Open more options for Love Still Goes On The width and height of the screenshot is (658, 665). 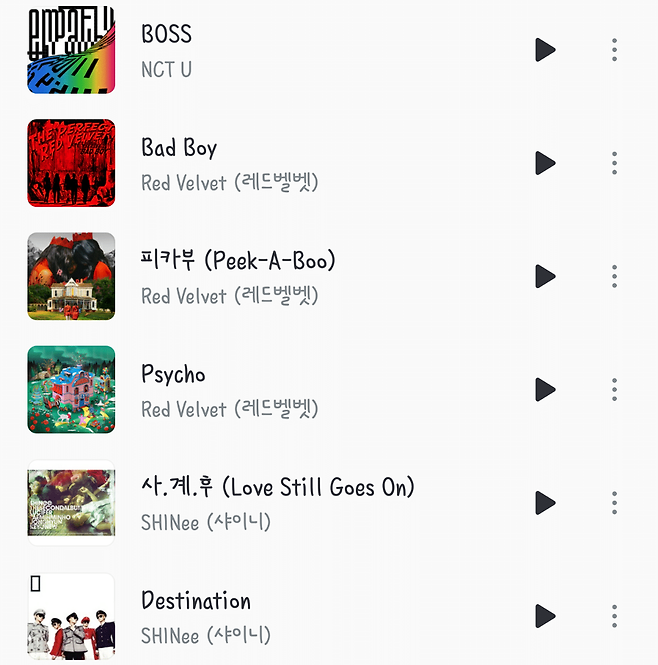point(614,502)
